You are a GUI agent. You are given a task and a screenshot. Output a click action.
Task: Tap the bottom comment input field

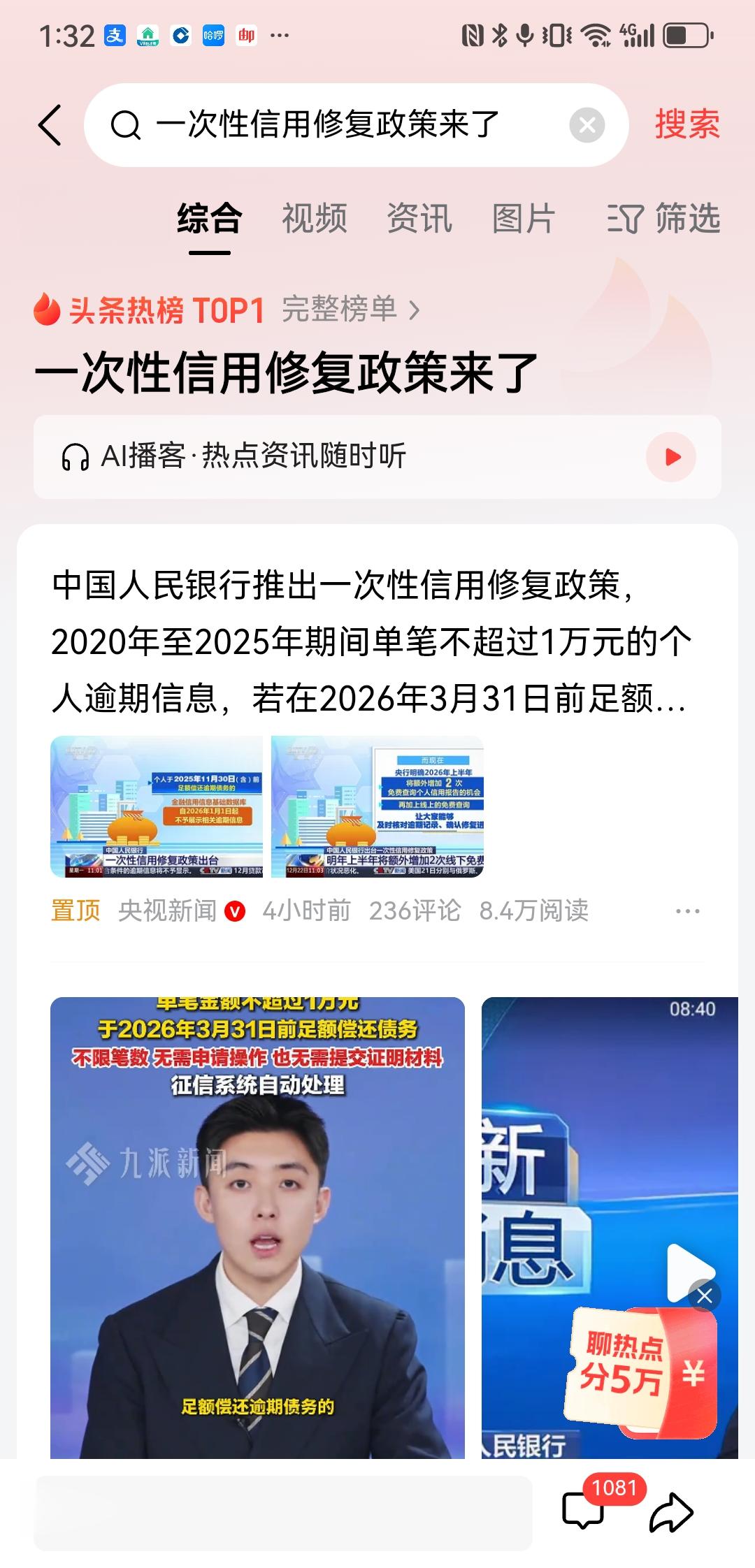(x=282, y=1513)
